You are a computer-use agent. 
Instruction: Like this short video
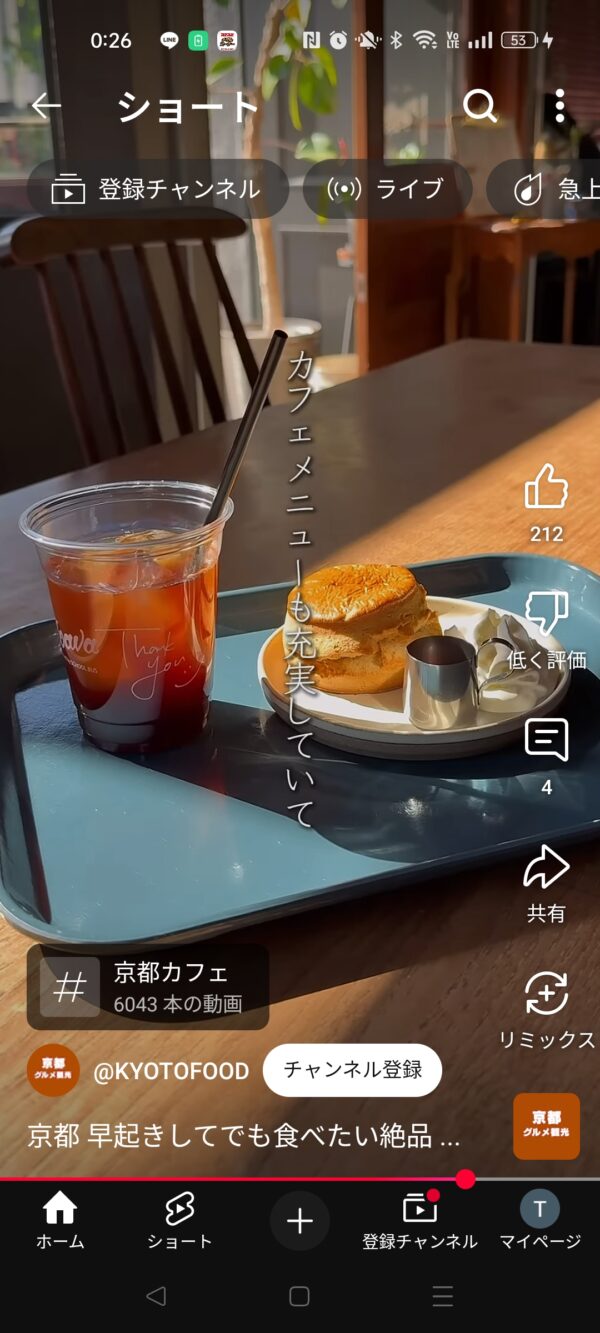(x=546, y=488)
